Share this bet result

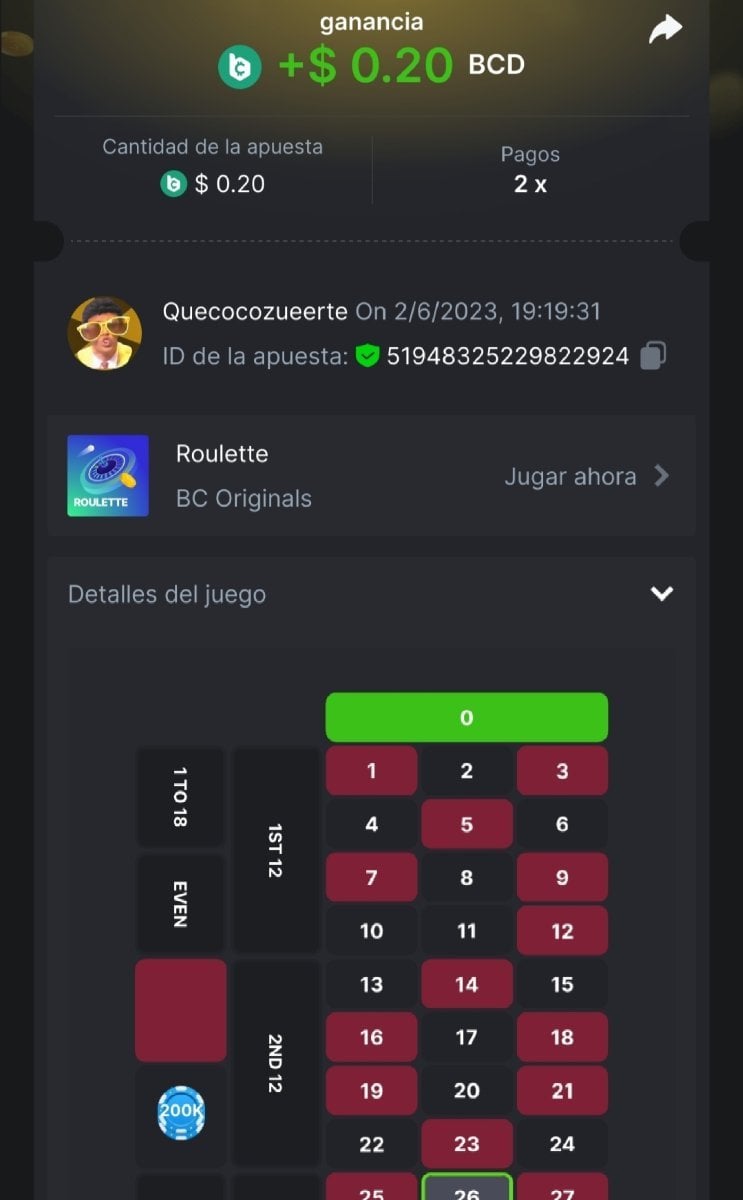(665, 30)
